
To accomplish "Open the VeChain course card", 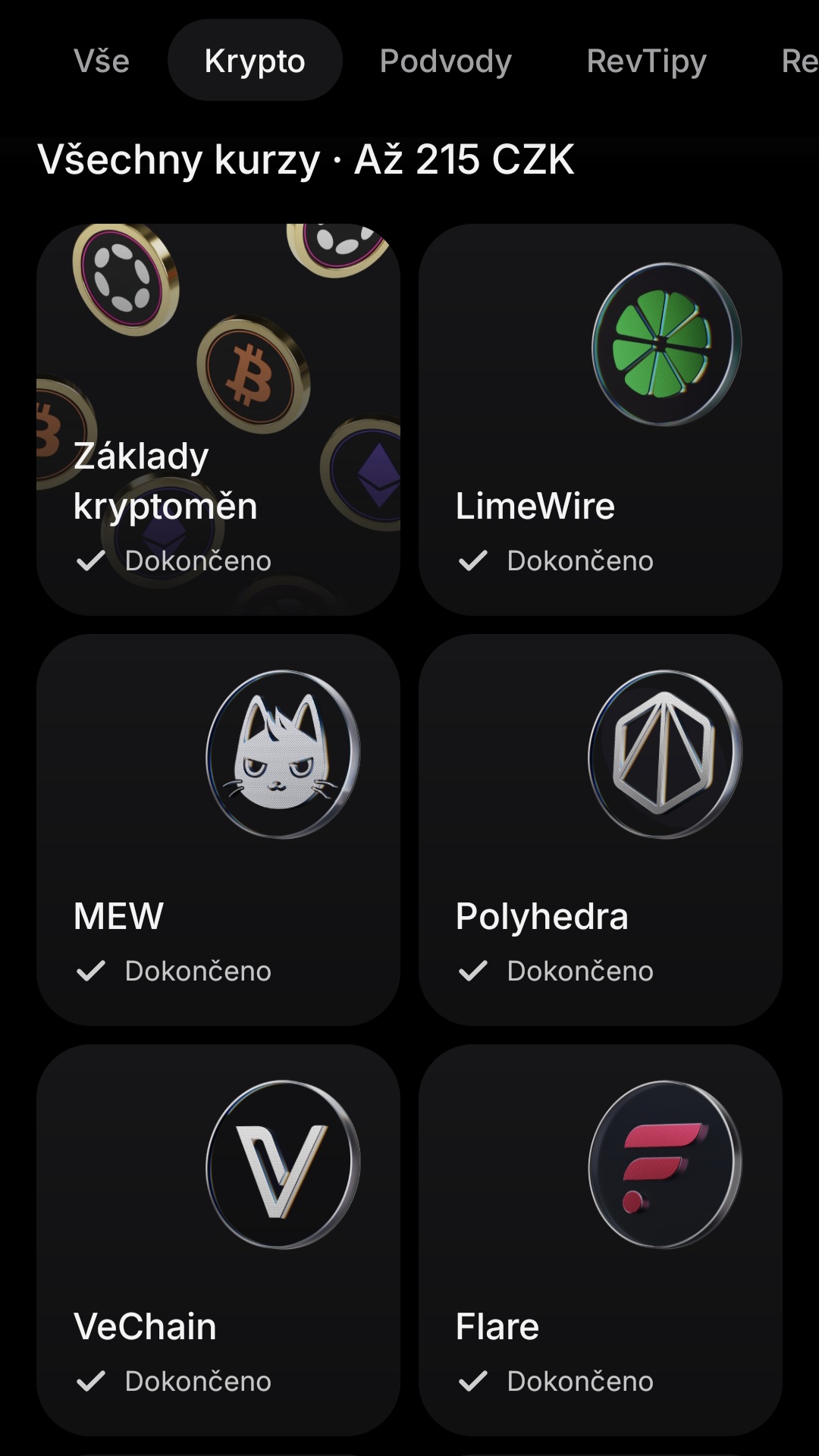I will point(218,1240).
